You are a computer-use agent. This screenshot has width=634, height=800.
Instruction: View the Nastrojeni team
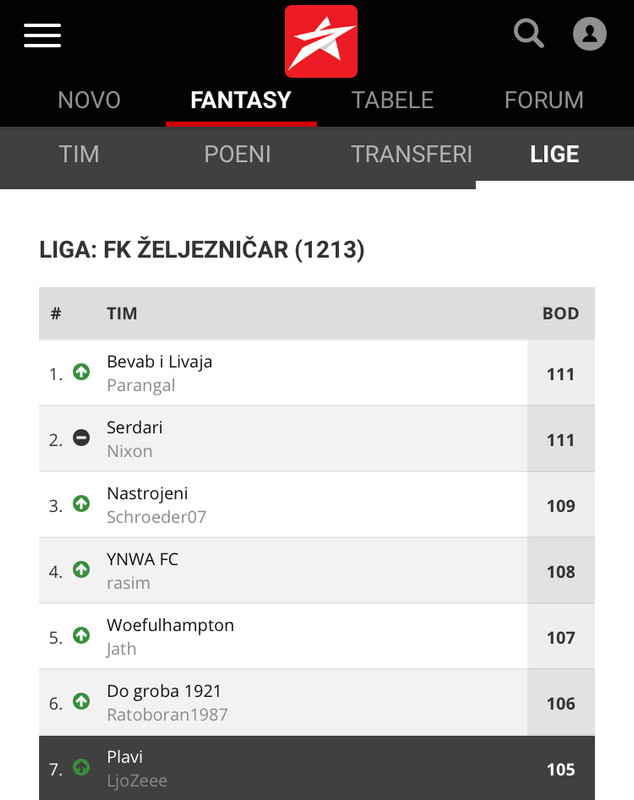tap(148, 494)
